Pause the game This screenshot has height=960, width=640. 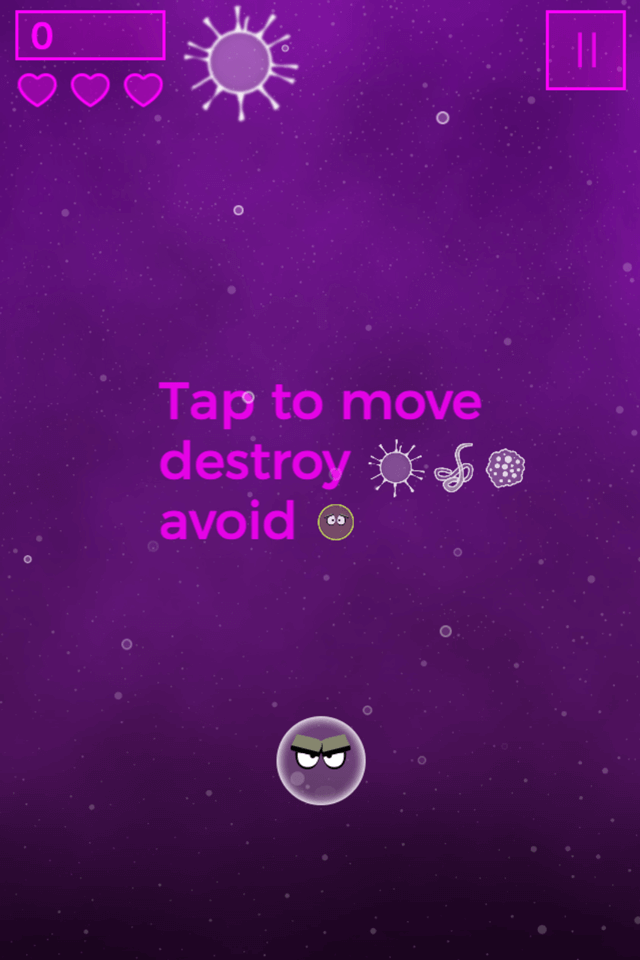(585, 50)
